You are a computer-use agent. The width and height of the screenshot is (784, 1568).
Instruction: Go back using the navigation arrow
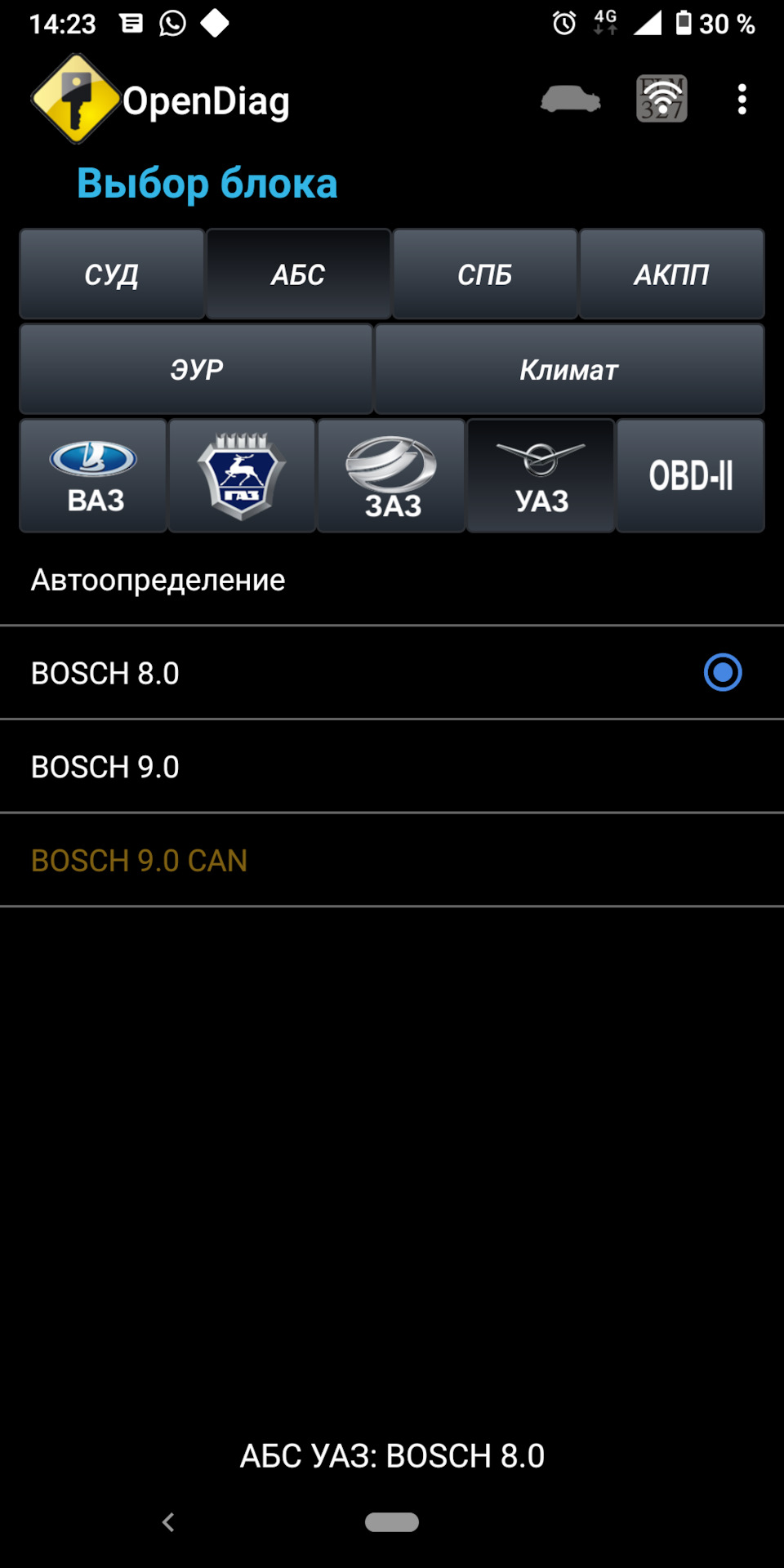(x=168, y=1522)
